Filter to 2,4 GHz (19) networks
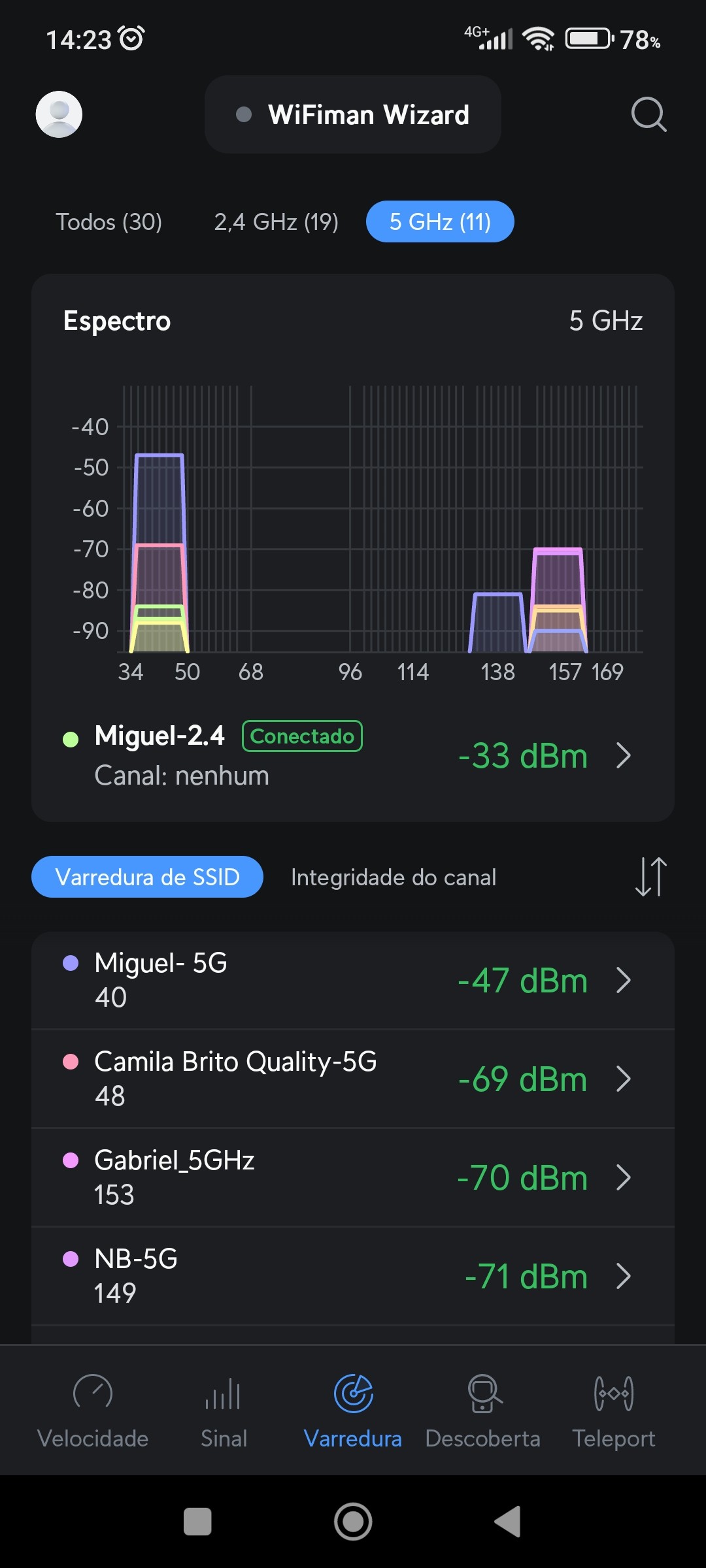Screen dimensions: 706x1568 pos(276,222)
